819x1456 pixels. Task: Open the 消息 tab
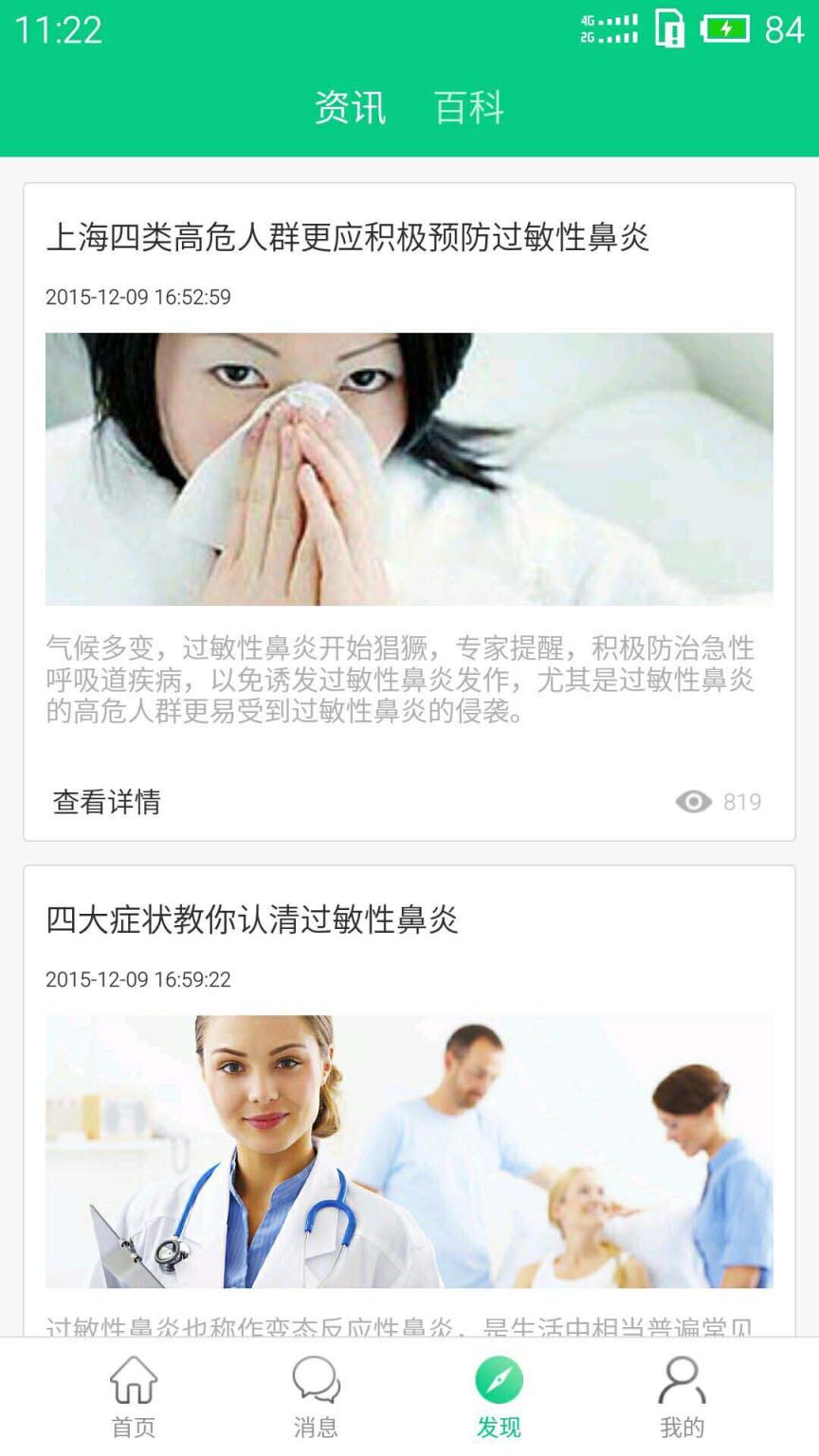[316, 1397]
